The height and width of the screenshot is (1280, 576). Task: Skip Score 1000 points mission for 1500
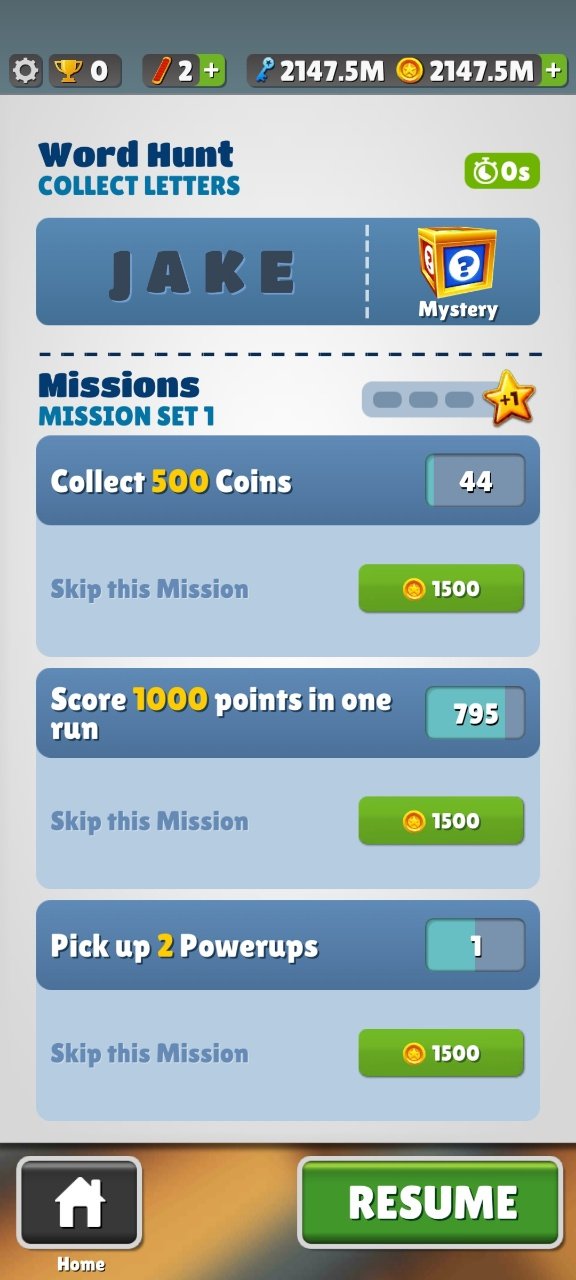click(x=441, y=821)
